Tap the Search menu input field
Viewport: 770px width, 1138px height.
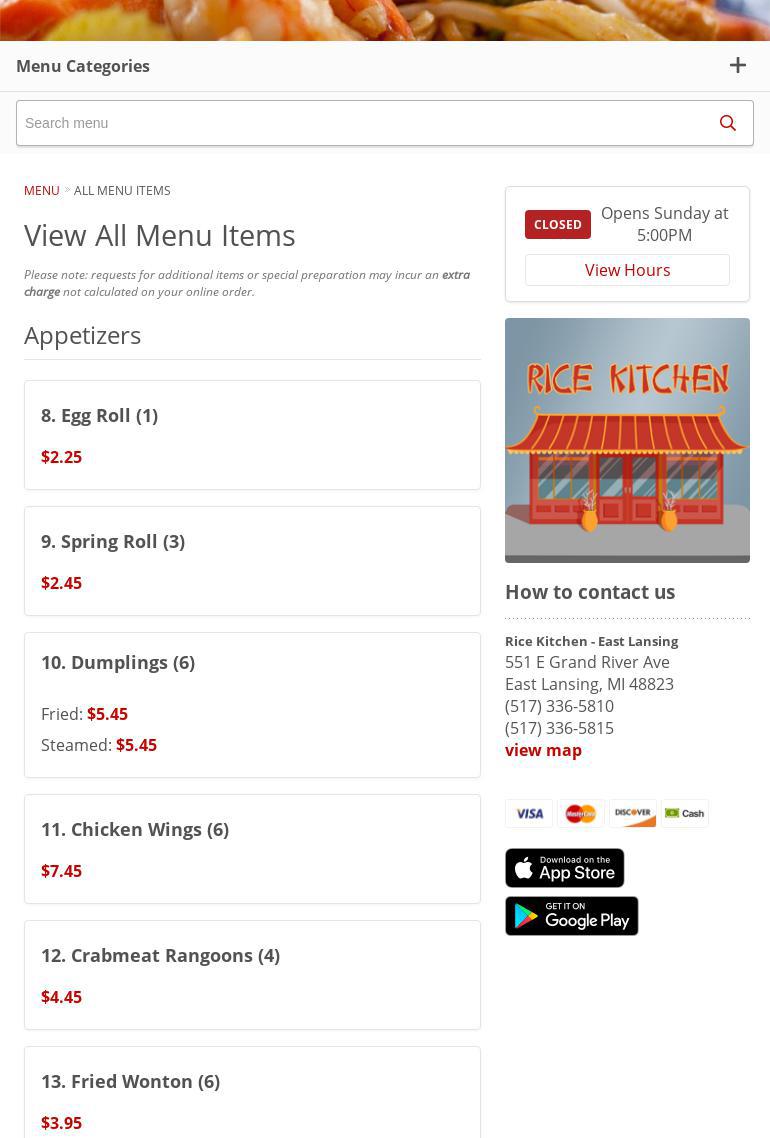tap(360, 123)
